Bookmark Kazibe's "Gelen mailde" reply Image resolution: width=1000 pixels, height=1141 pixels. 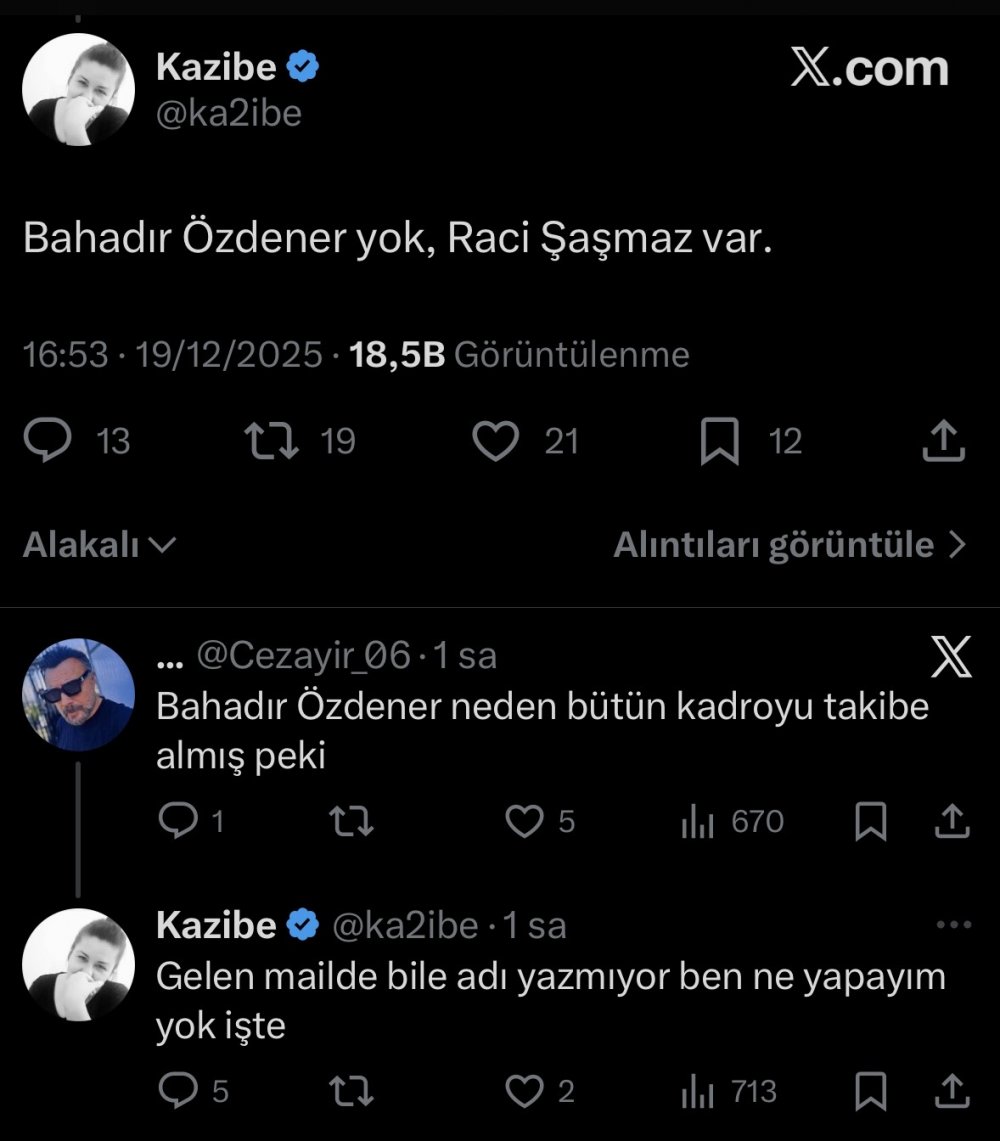[x=871, y=1091]
